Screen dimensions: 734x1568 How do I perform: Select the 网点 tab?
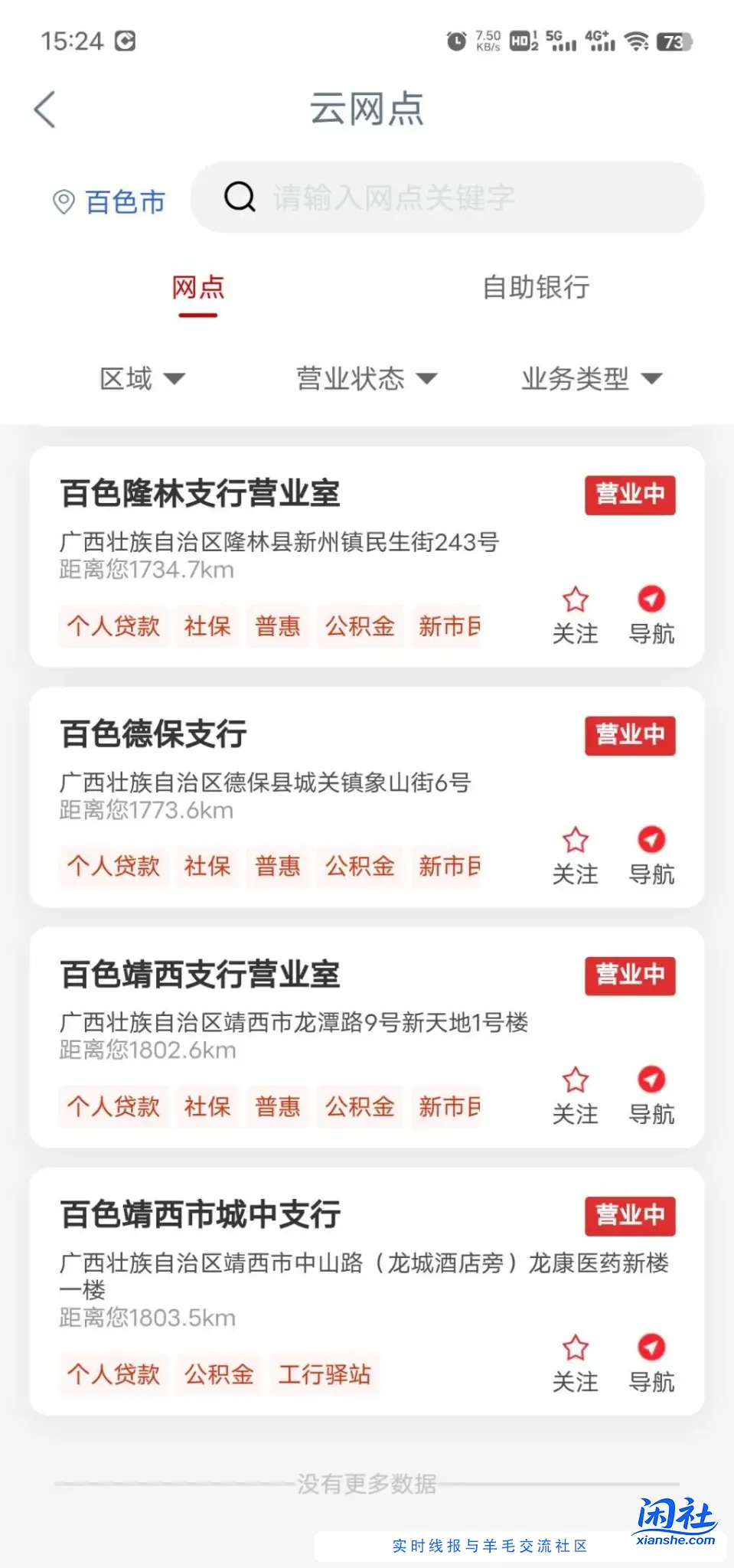pyautogui.click(x=197, y=289)
